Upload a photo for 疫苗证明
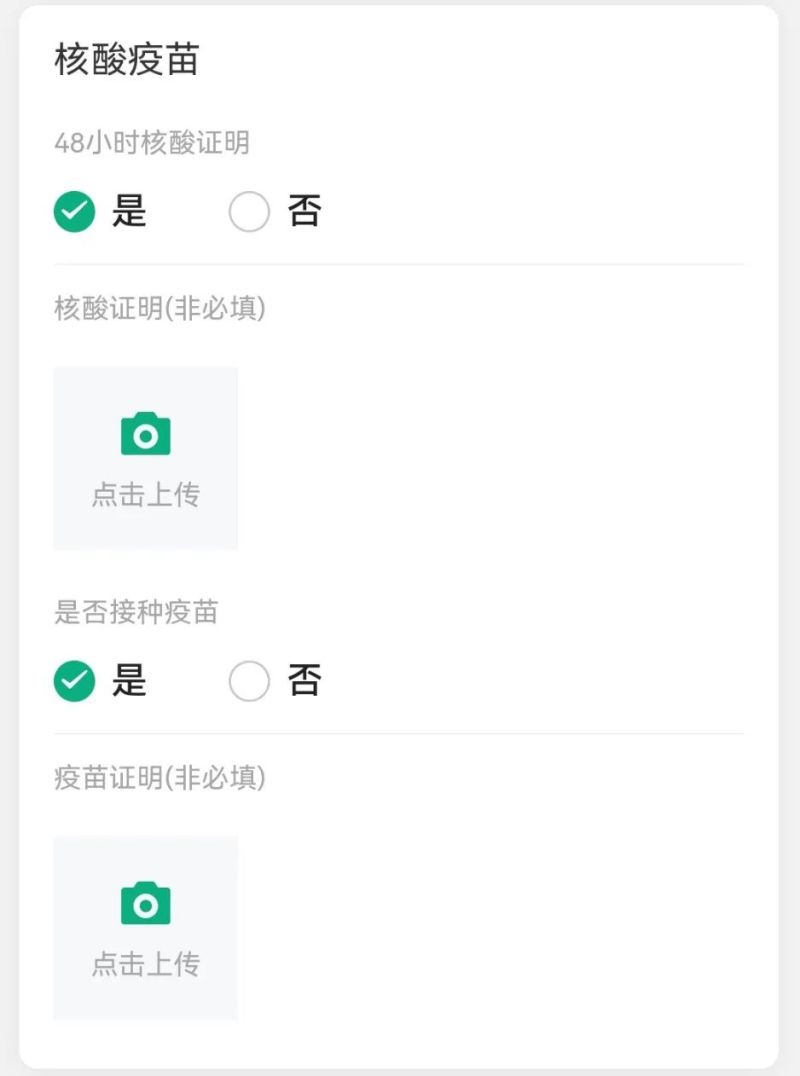 146,927
